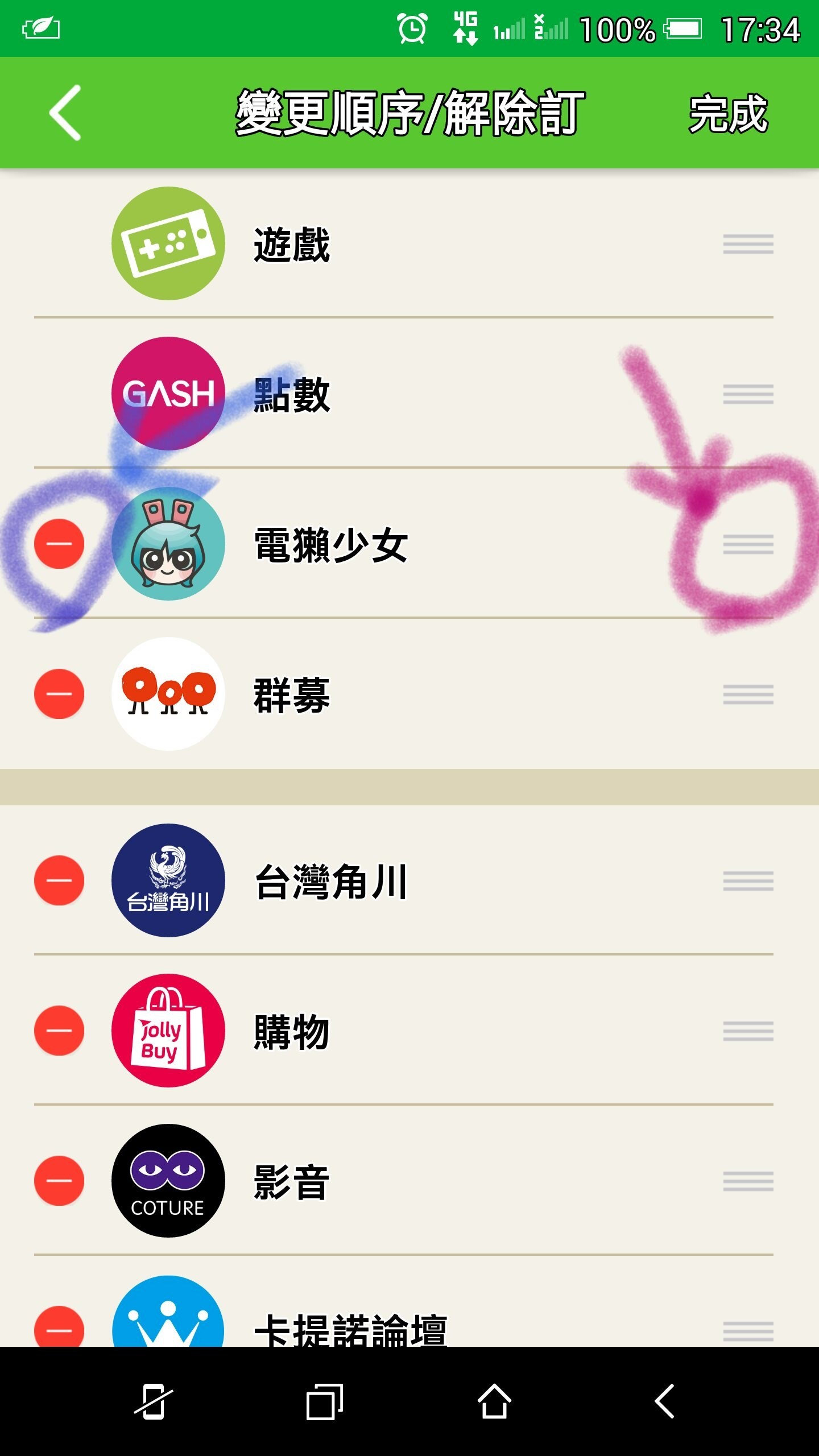Tap the reorder handle beside 點數

point(748,392)
